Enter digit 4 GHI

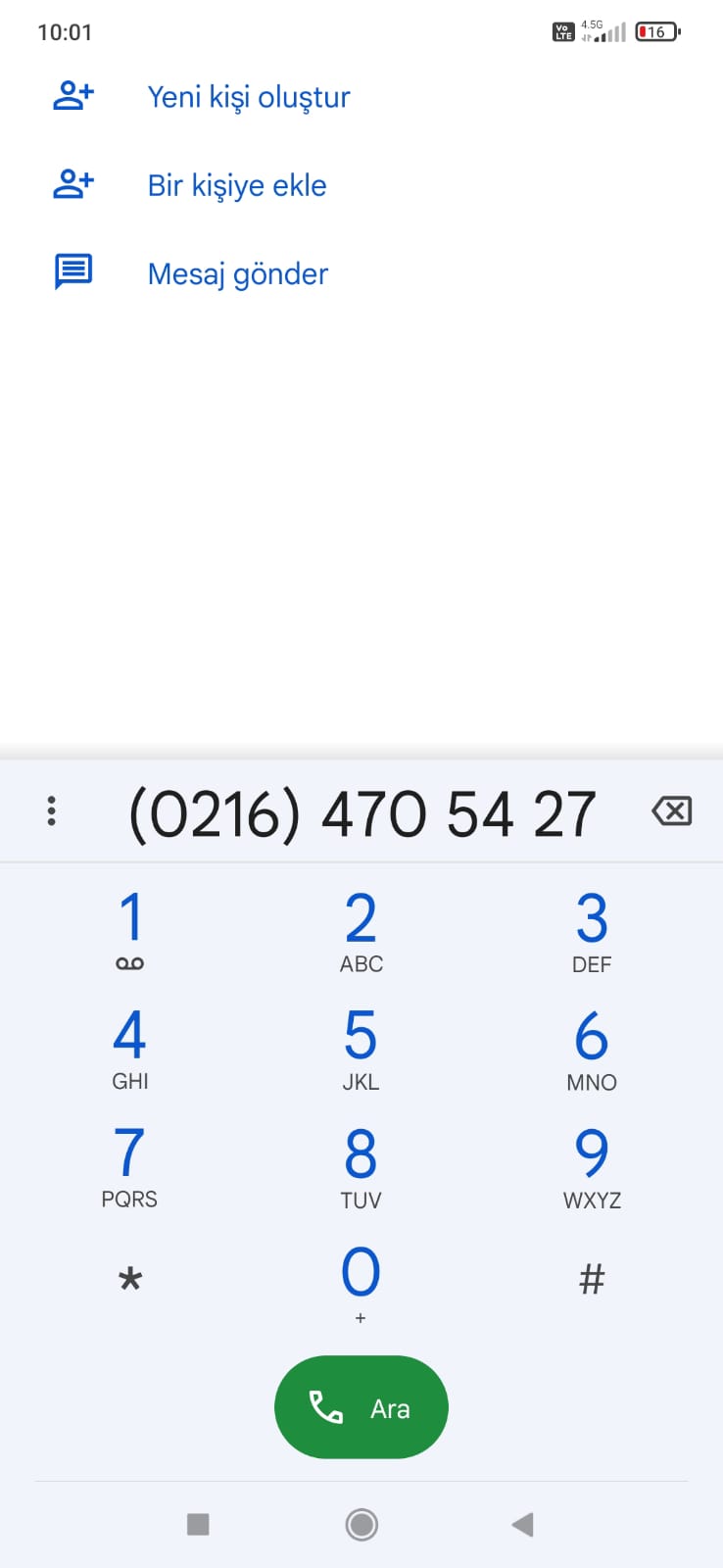click(130, 1048)
